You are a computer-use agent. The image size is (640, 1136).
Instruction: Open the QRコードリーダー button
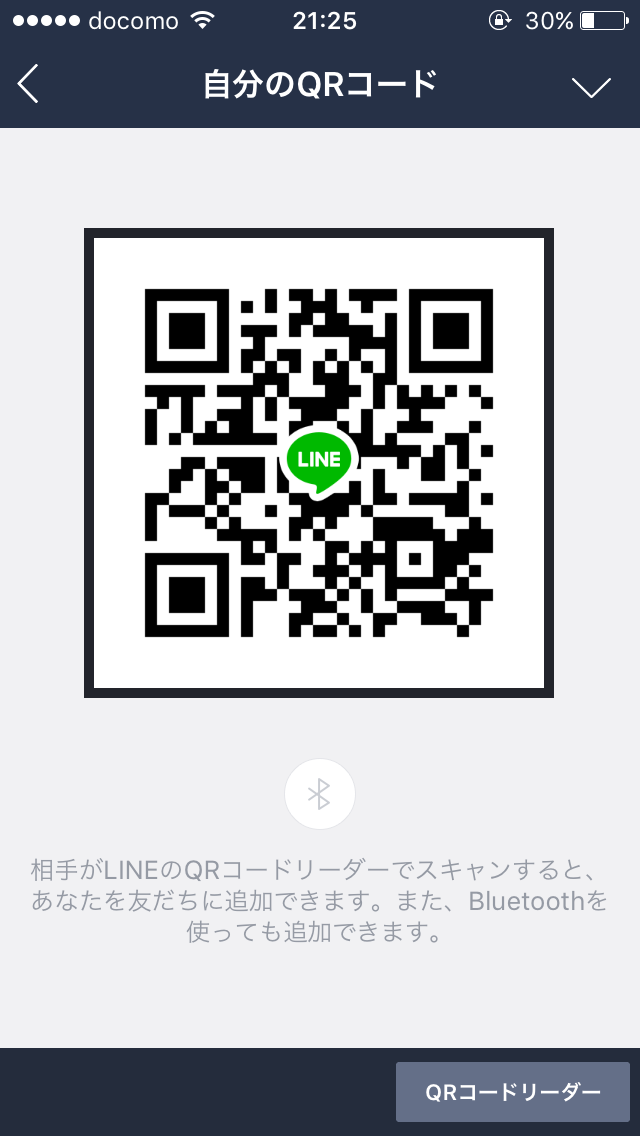tap(512, 1092)
